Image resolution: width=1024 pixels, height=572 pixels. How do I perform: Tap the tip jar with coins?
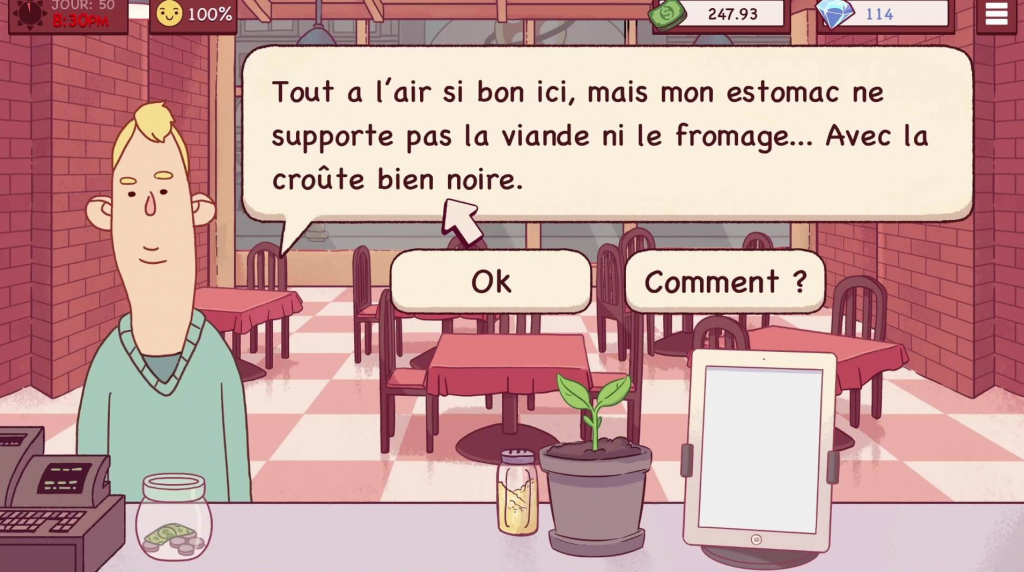pyautogui.click(x=173, y=518)
